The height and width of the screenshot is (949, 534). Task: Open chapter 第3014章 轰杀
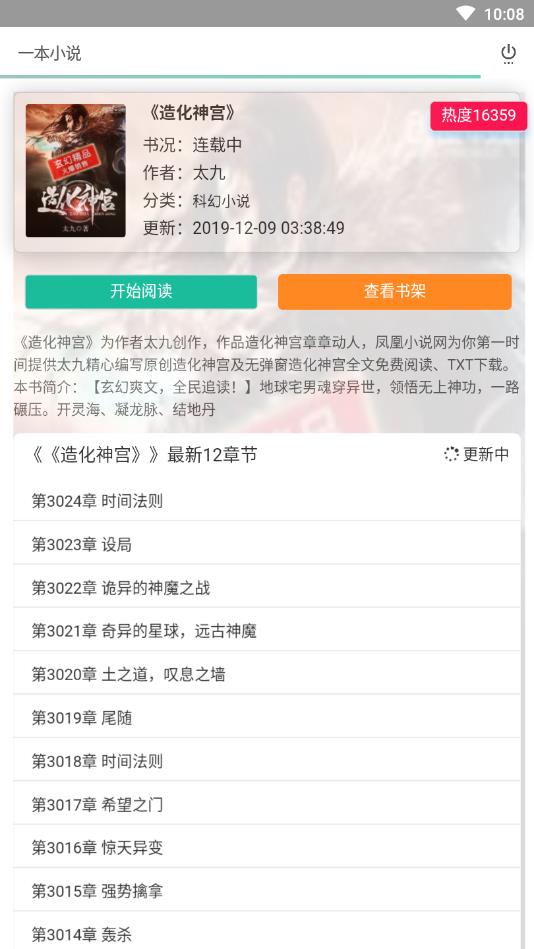pos(267,932)
